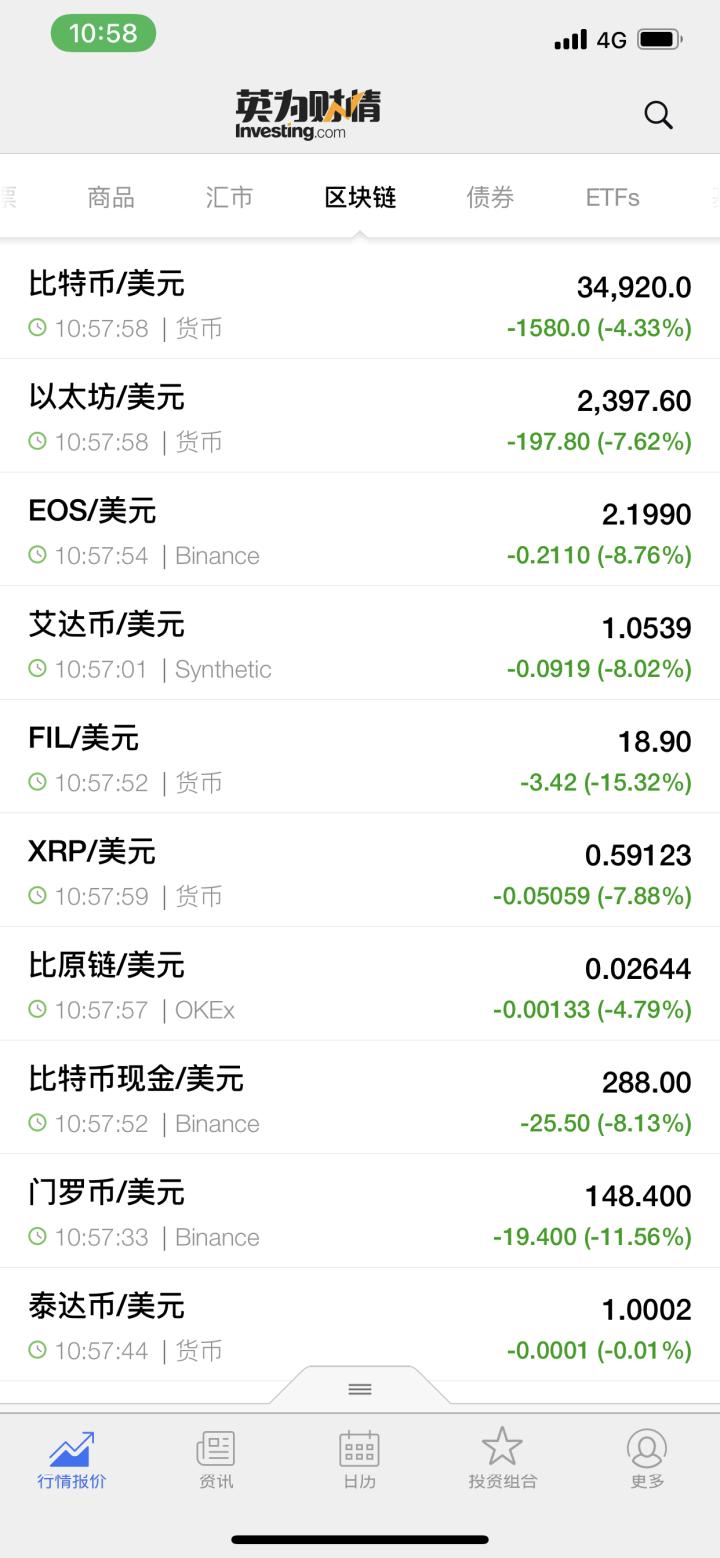View EOS/美元 details
The width and height of the screenshot is (720, 1558).
(x=360, y=530)
